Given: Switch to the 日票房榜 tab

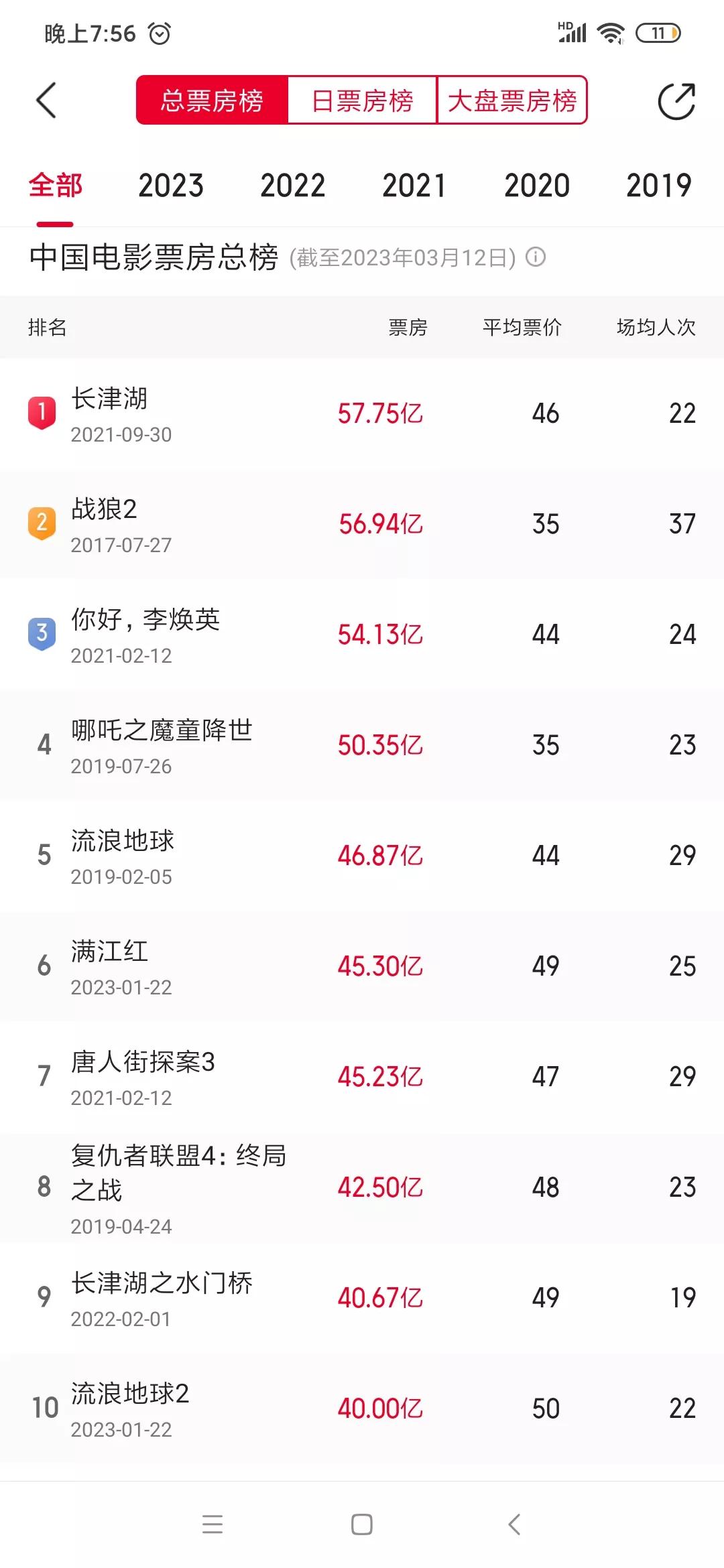Looking at the screenshot, I should (362, 101).
